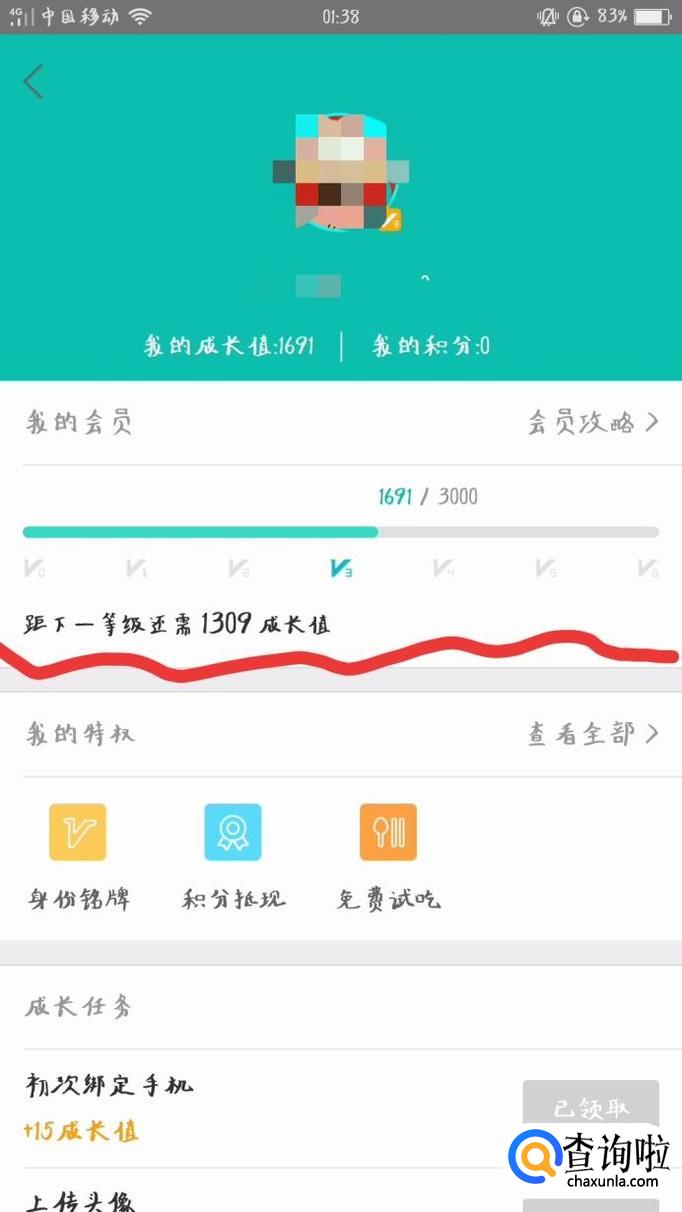The image size is (682, 1212).
Task: Go back using the top-left arrow
Action: (34, 82)
